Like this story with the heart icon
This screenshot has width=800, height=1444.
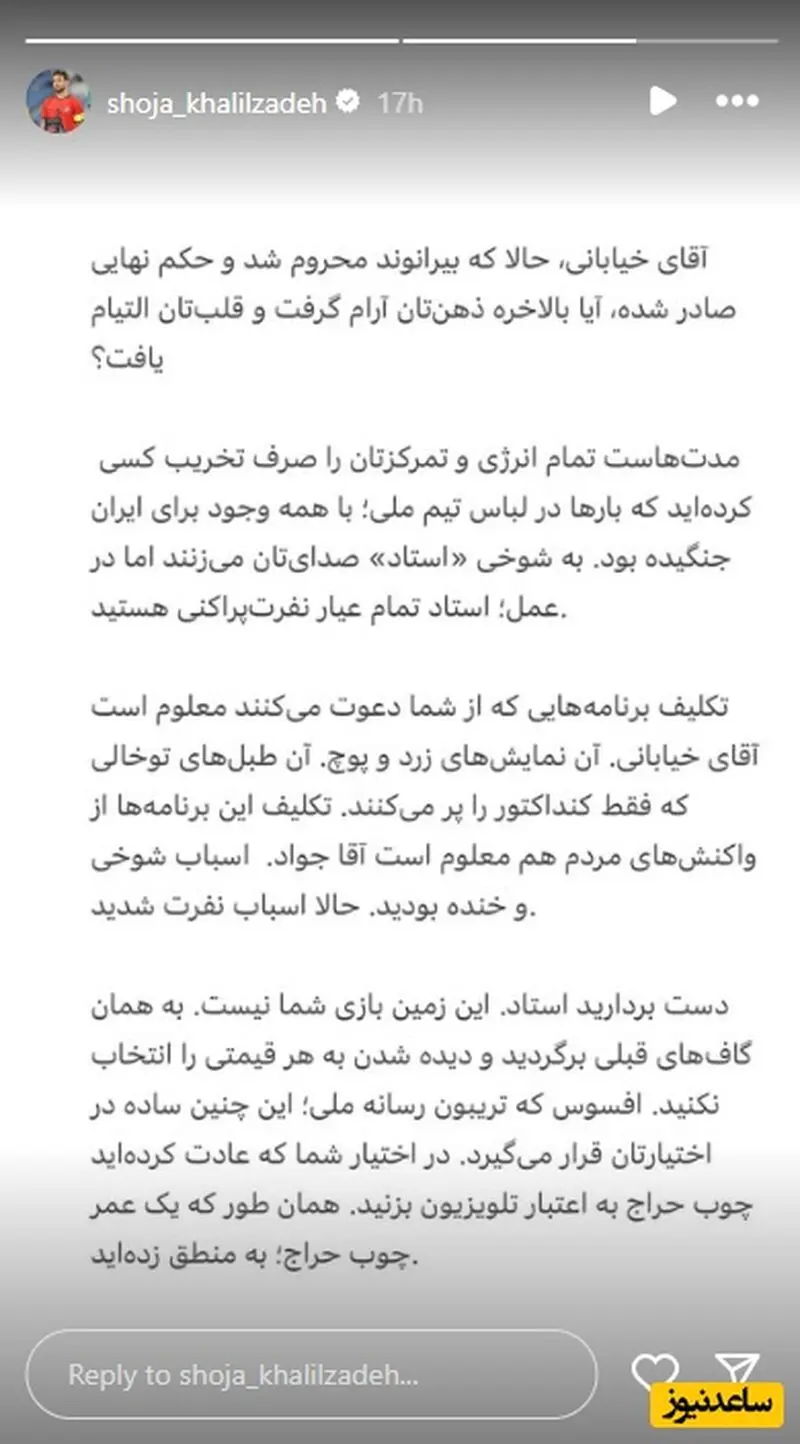coord(657,1371)
